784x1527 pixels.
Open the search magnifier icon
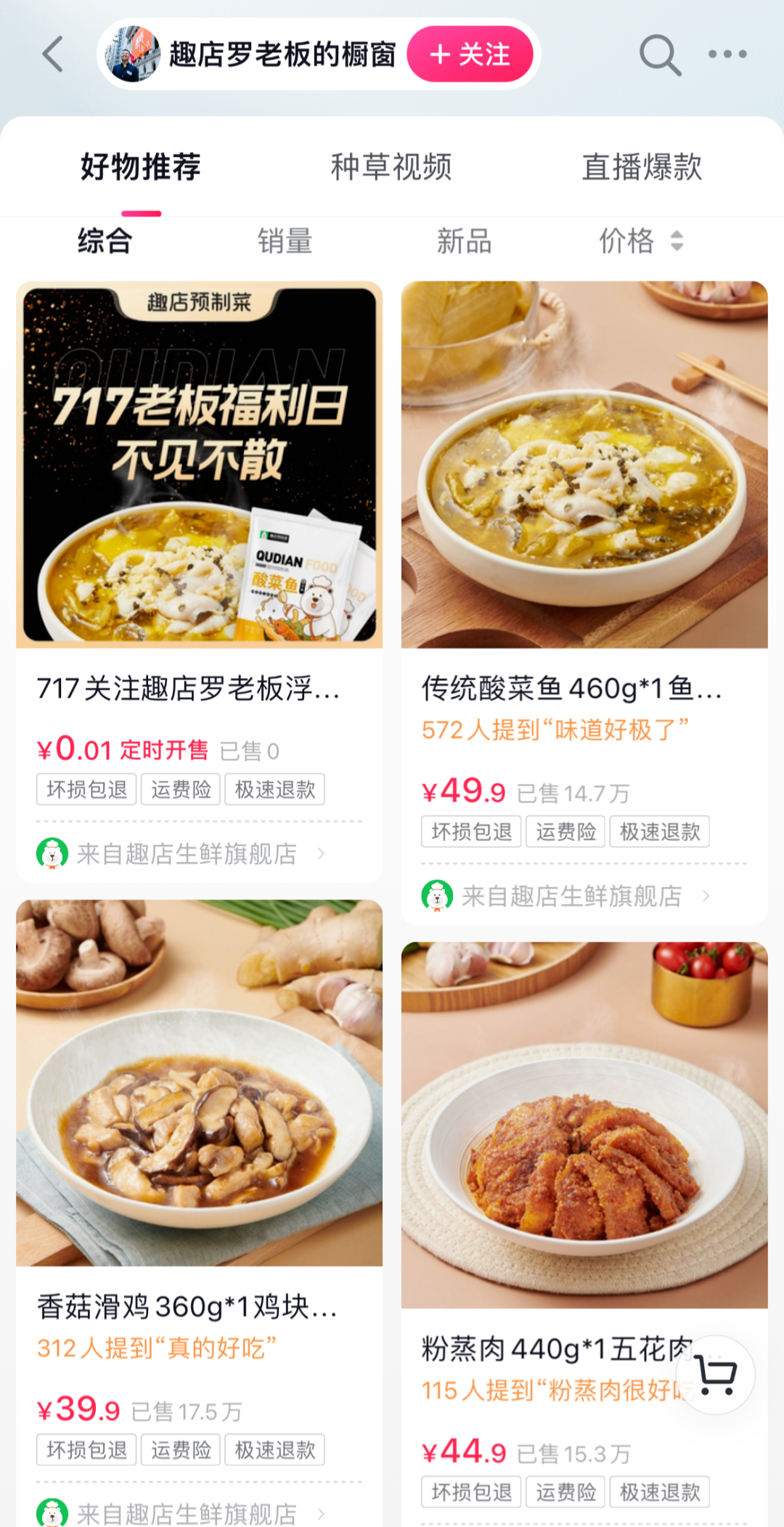[659, 54]
